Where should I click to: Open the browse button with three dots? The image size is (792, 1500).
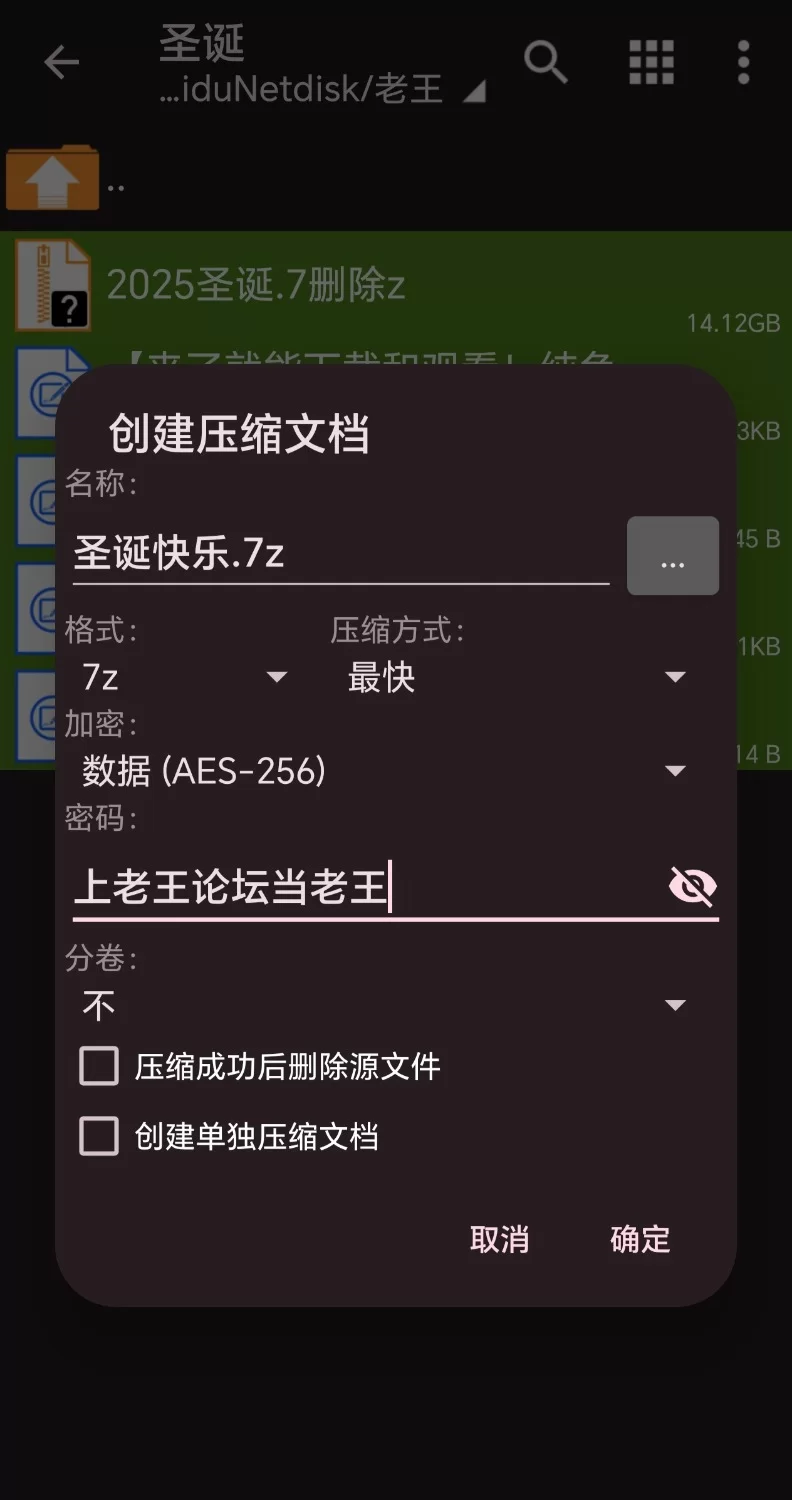pos(672,556)
